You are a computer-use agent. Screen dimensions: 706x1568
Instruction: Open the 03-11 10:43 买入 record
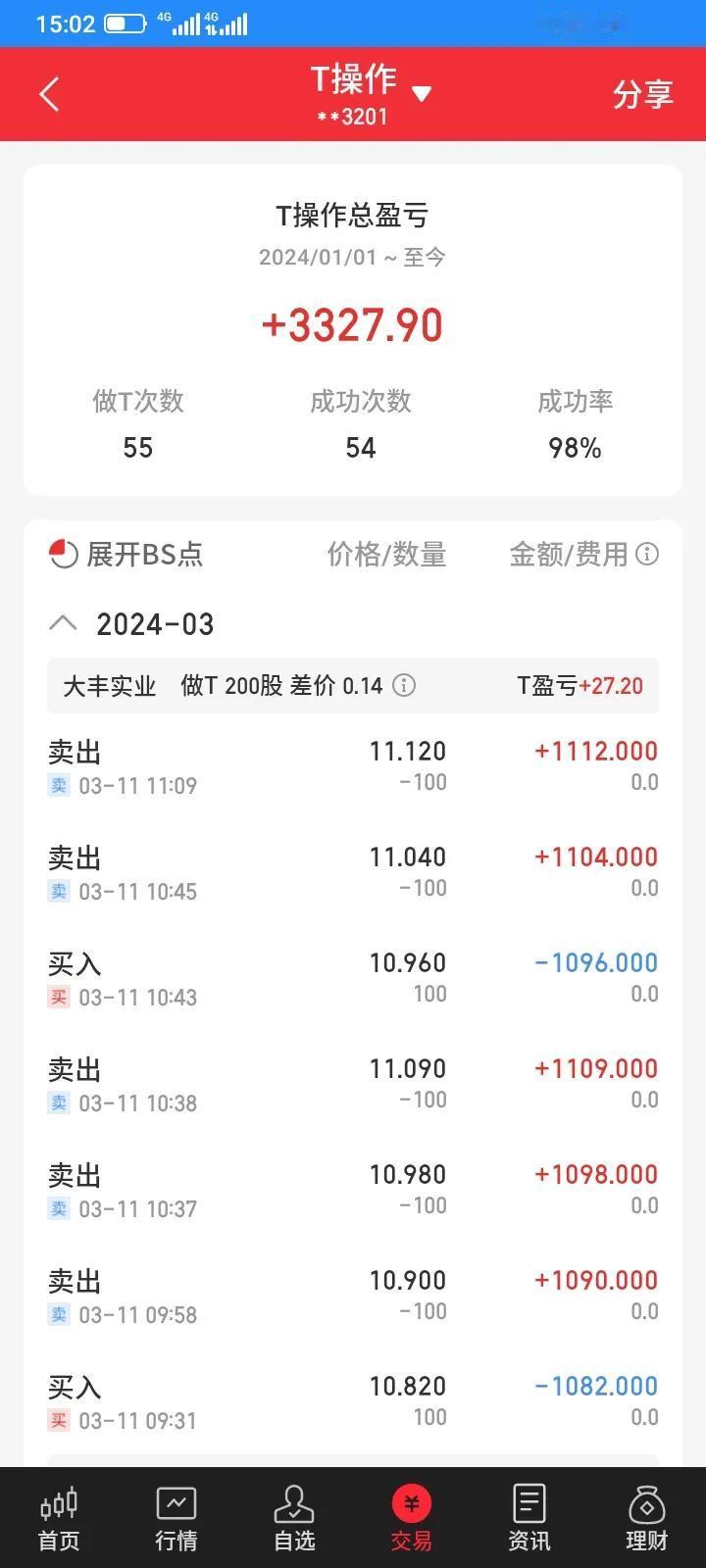click(353, 978)
